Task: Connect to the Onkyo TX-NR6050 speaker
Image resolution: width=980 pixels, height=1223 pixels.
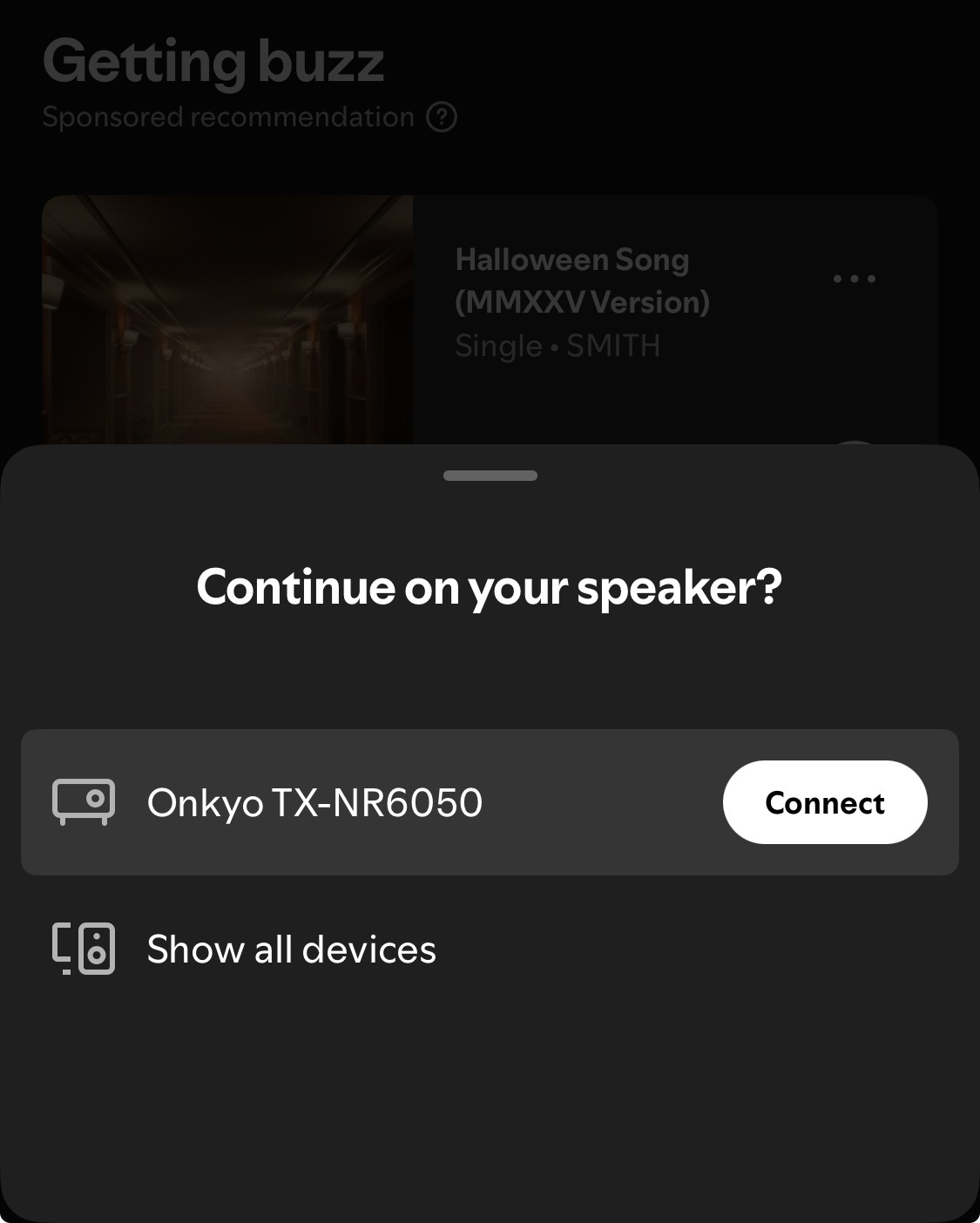Action: click(x=824, y=802)
